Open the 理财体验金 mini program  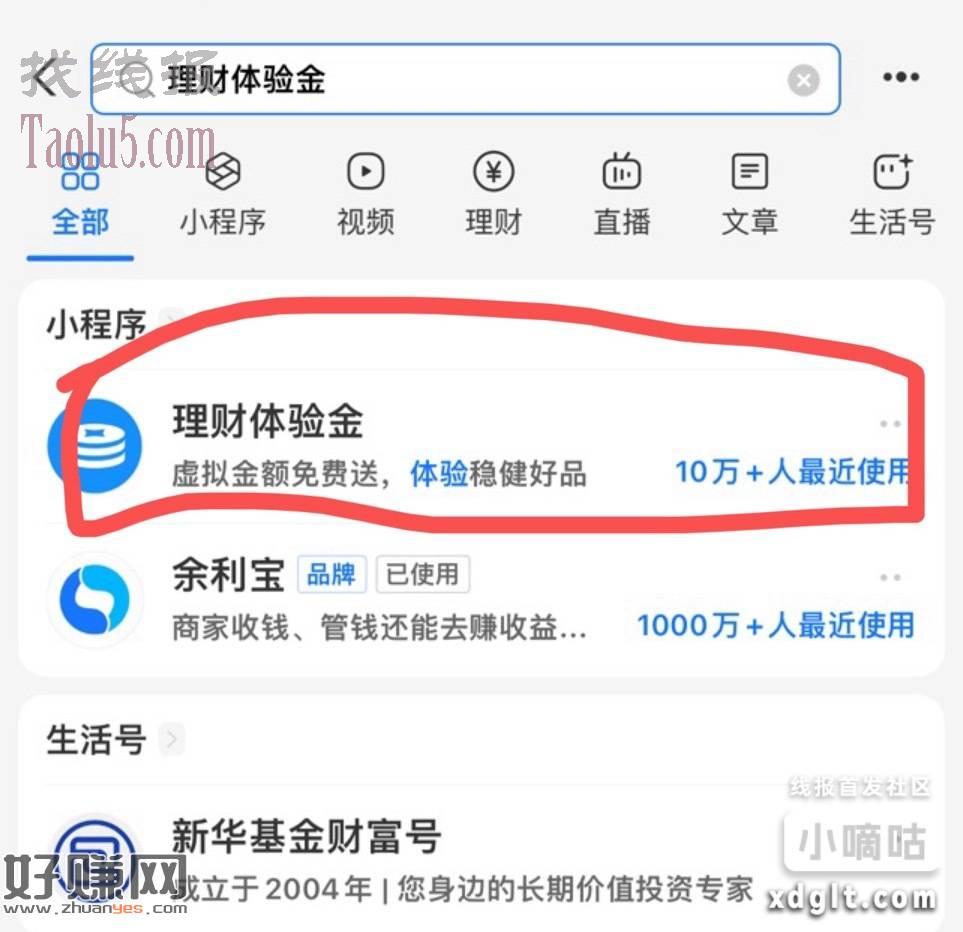tap(380, 445)
